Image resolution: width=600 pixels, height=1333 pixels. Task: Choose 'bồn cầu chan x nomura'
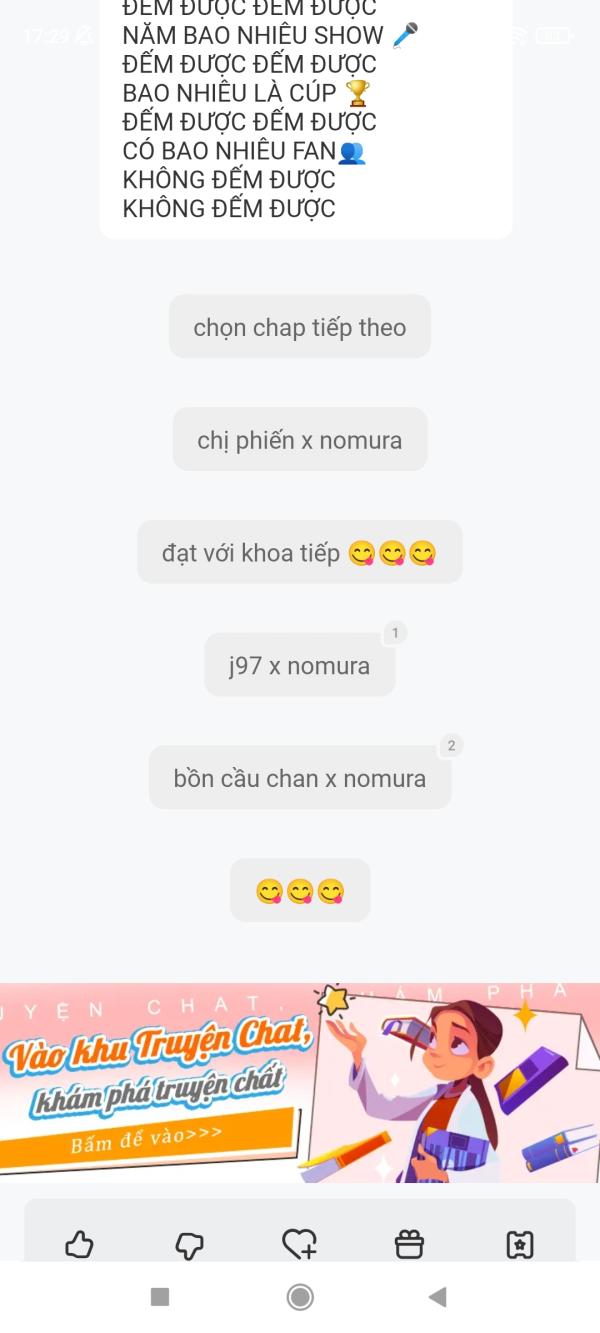coord(299,778)
